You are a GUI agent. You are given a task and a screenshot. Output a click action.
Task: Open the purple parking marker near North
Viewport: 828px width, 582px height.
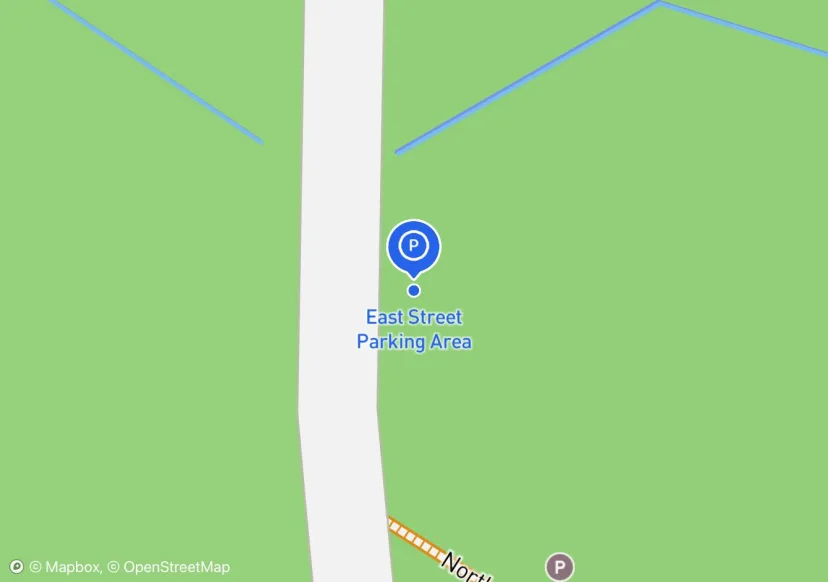click(560, 567)
